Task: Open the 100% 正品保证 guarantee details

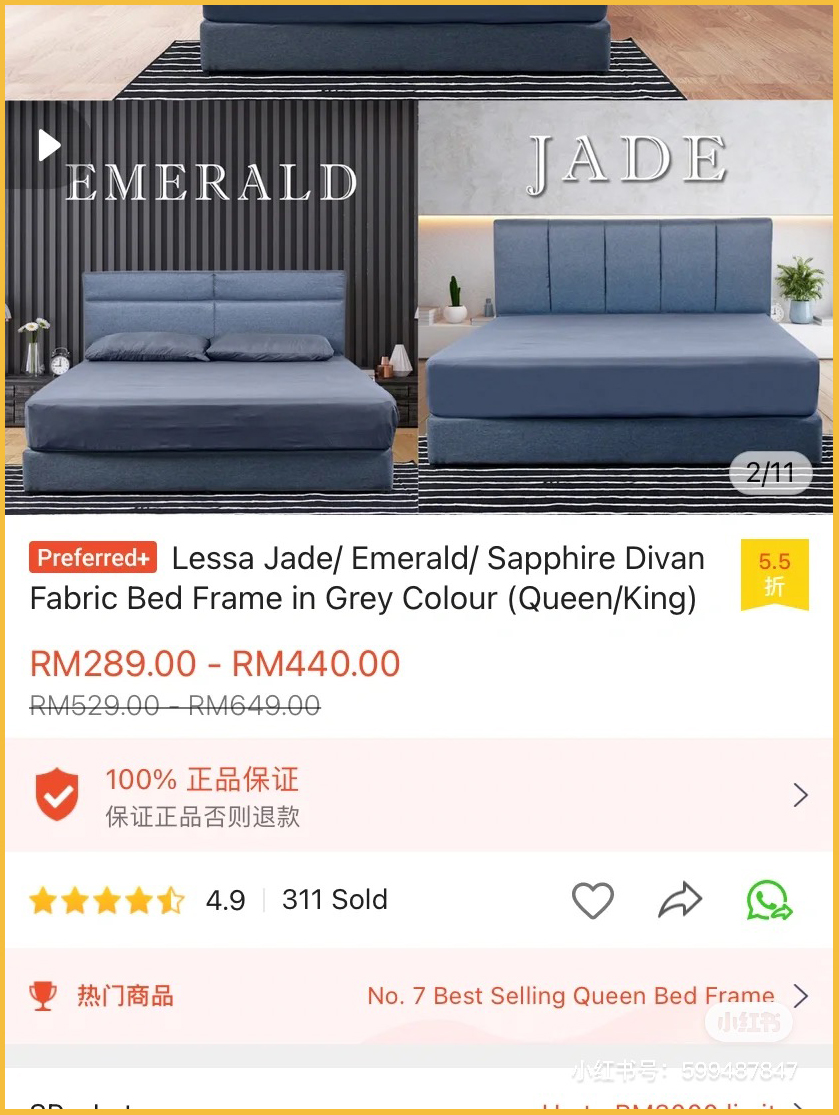Action: [x=418, y=796]
